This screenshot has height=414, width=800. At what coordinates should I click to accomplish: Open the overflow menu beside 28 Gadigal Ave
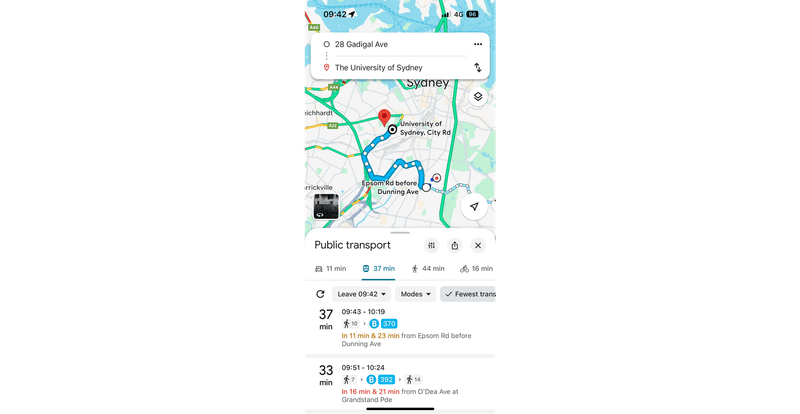pos(478,45)
